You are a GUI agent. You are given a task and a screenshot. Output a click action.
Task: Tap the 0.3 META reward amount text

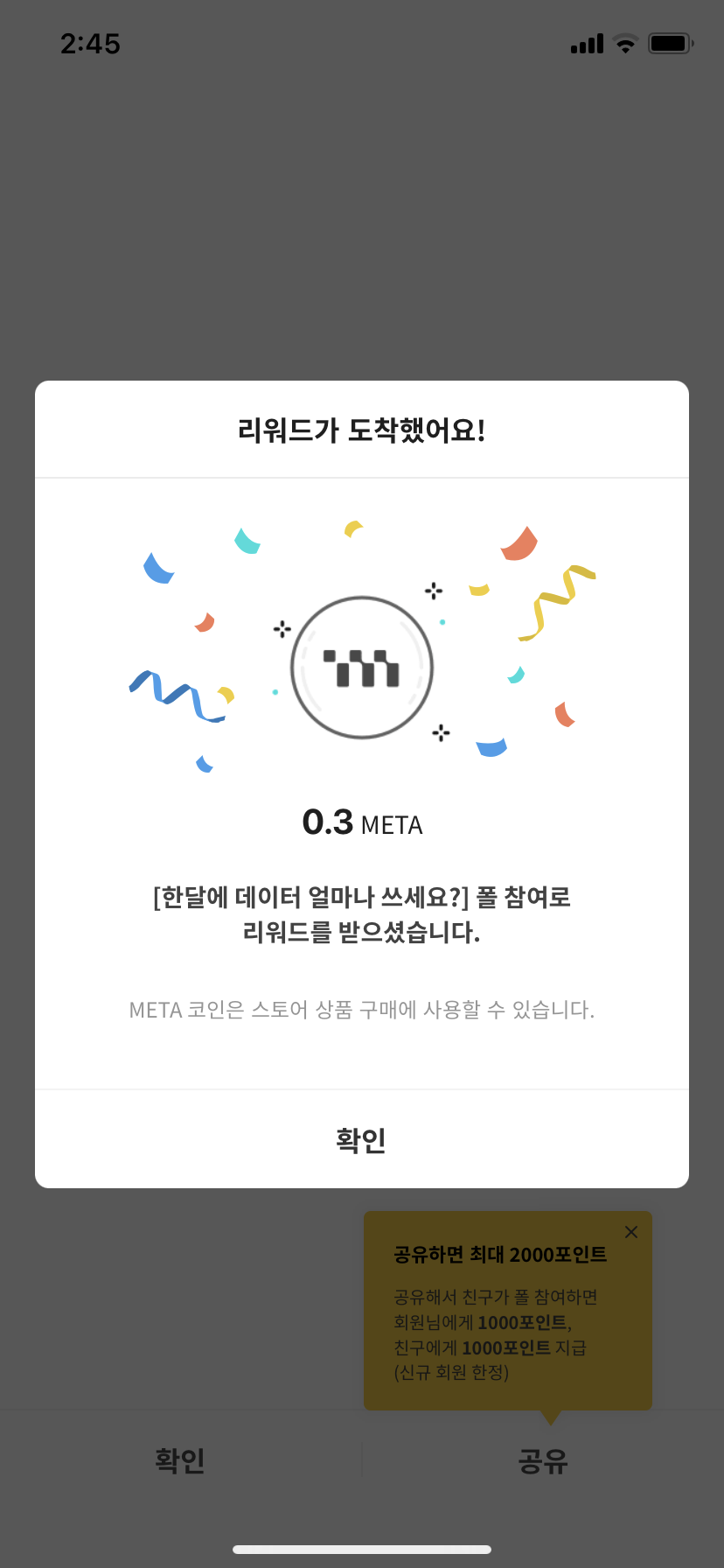pos(361,822)
